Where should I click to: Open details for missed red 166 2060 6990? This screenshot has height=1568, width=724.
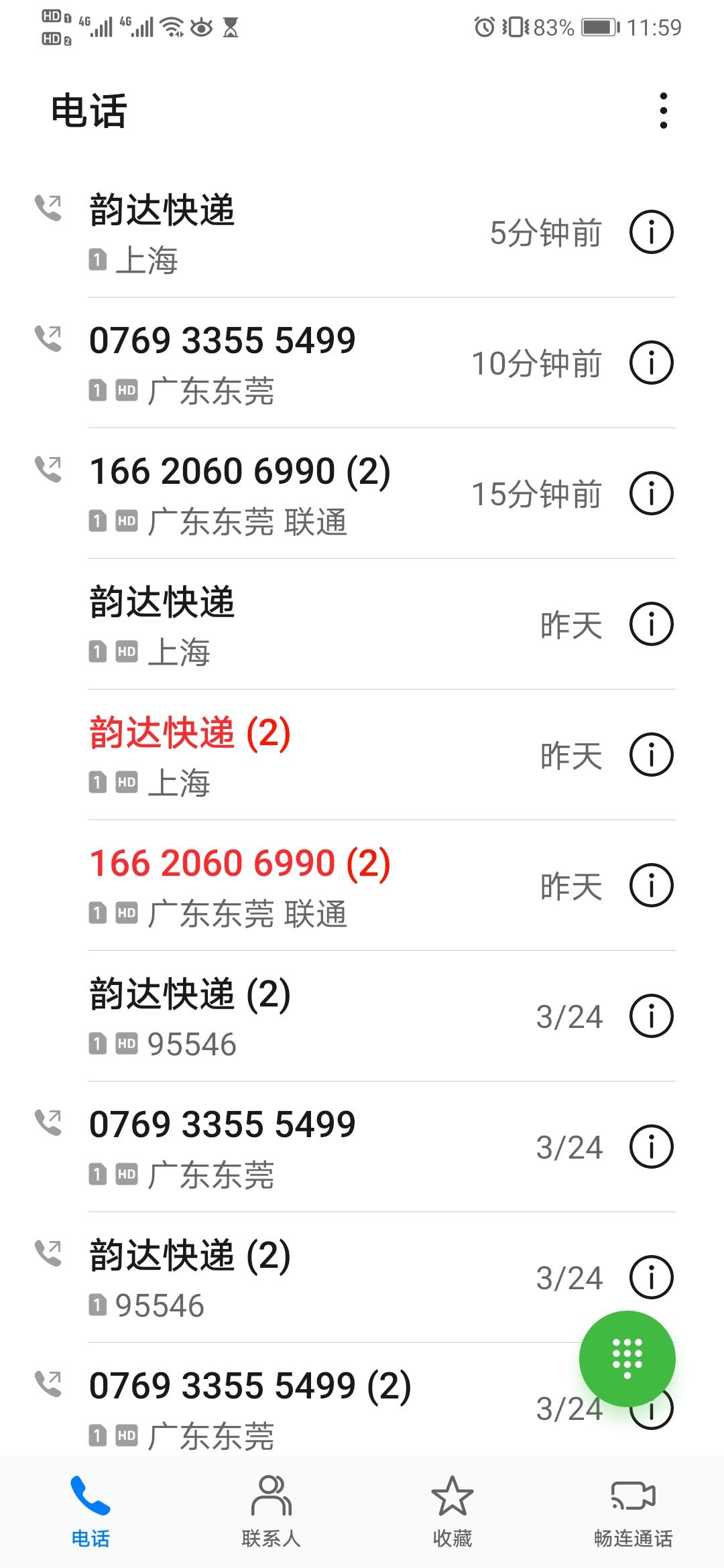coord(651,886)
